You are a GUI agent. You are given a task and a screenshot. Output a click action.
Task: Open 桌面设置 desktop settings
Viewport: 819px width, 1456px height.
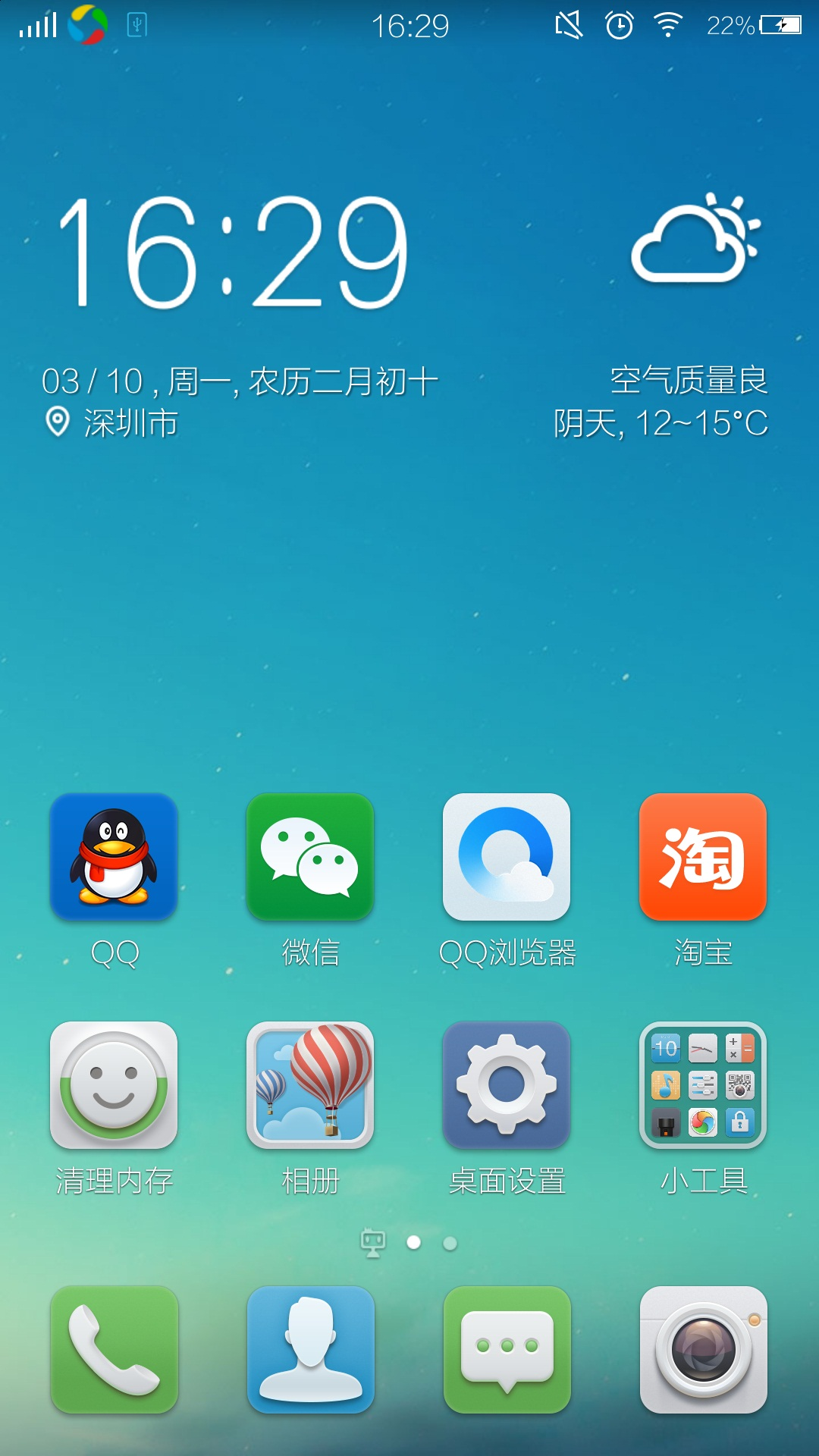tap(507, 1085)
